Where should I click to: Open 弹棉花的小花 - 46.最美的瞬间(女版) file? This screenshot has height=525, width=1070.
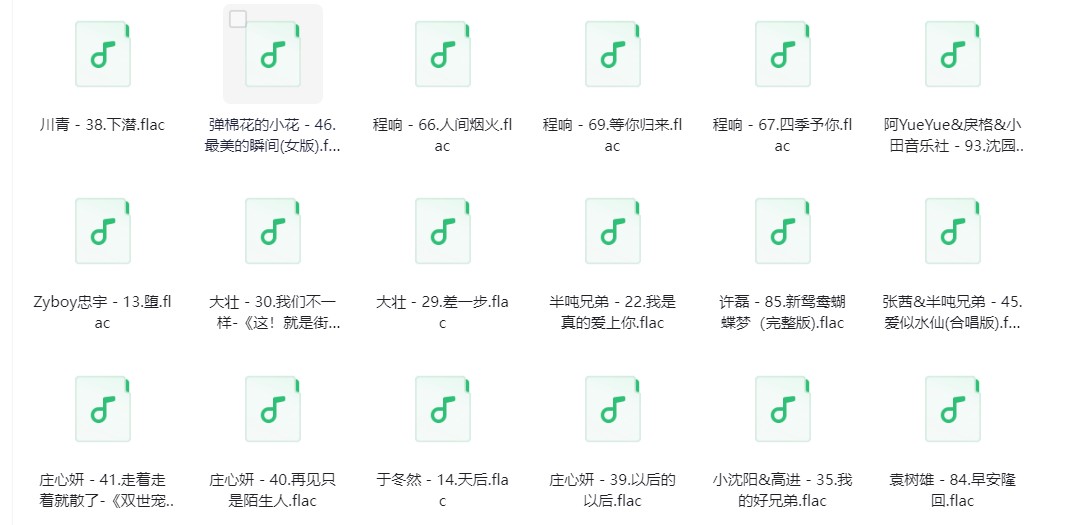pyautogui.click(x=272, y=54)
